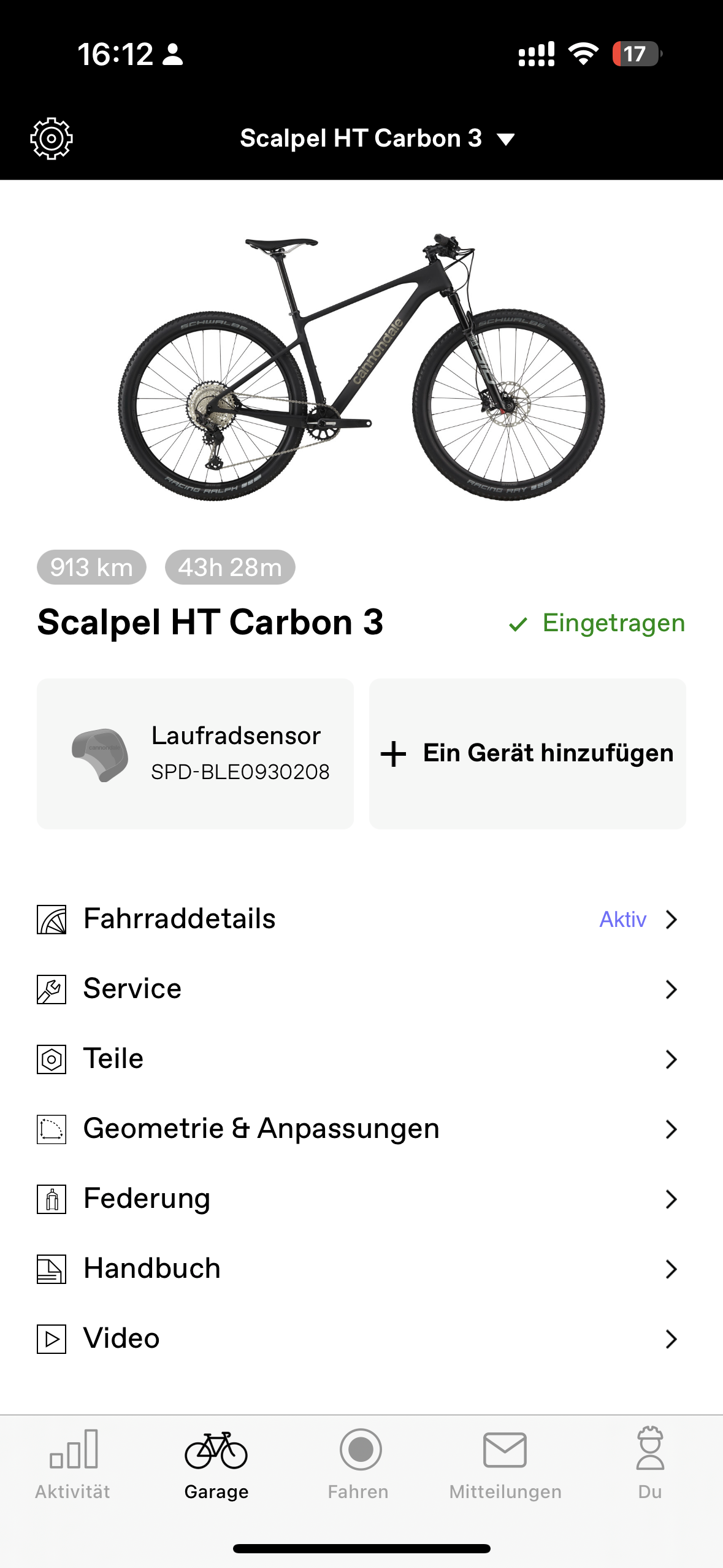Switch to the Aktivität tab

[x=73, y=1464]
